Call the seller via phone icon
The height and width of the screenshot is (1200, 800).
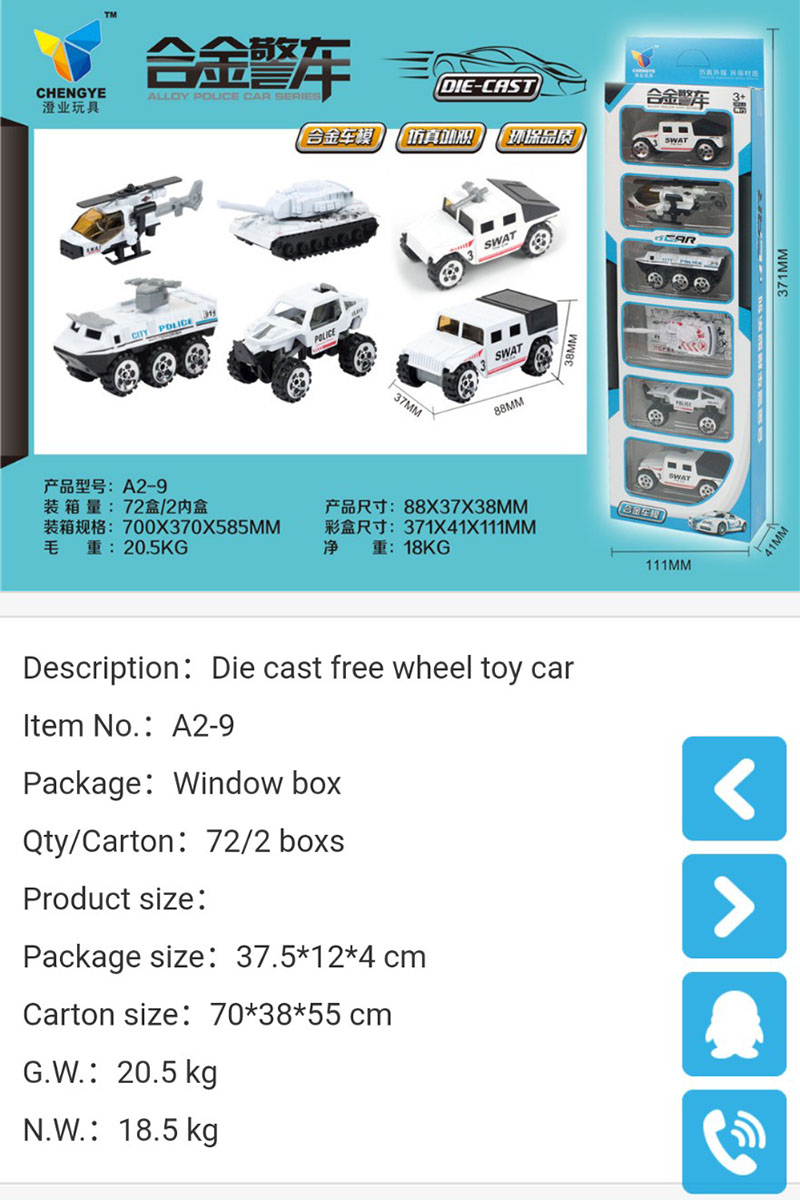[734, 1141]
